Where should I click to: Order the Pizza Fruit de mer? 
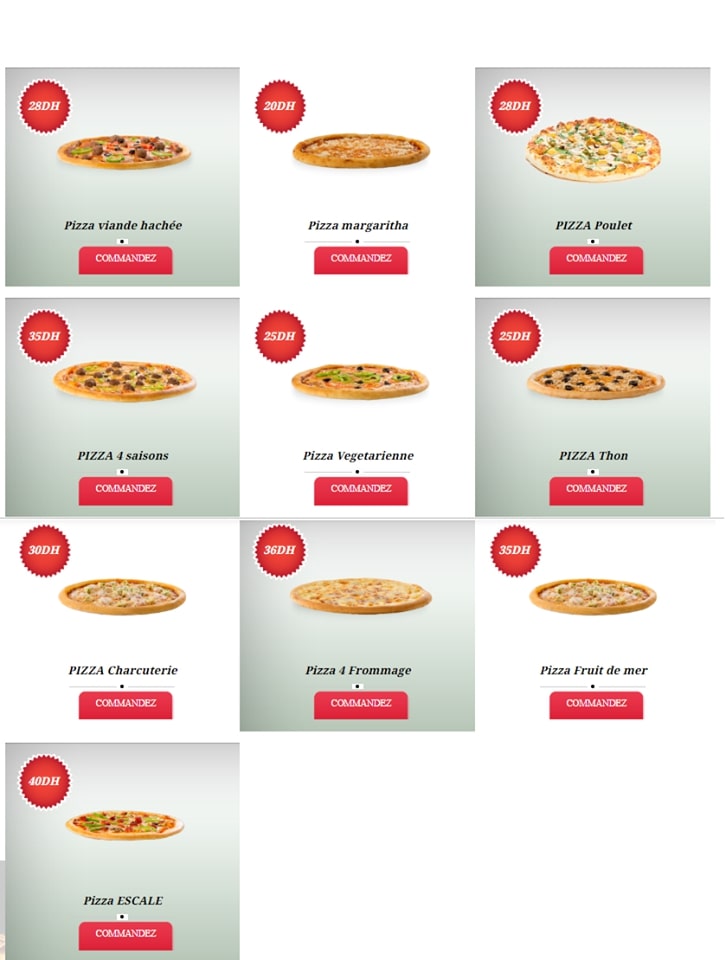596,704
